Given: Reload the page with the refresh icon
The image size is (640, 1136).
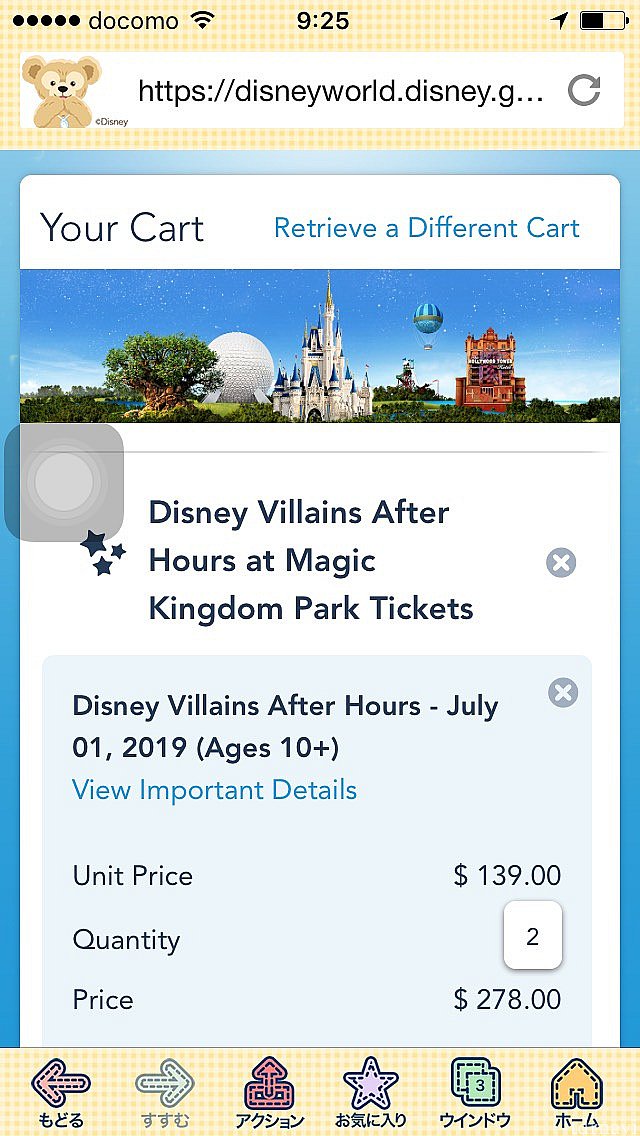Looking at the screenshot, I should tap(583, 92).
